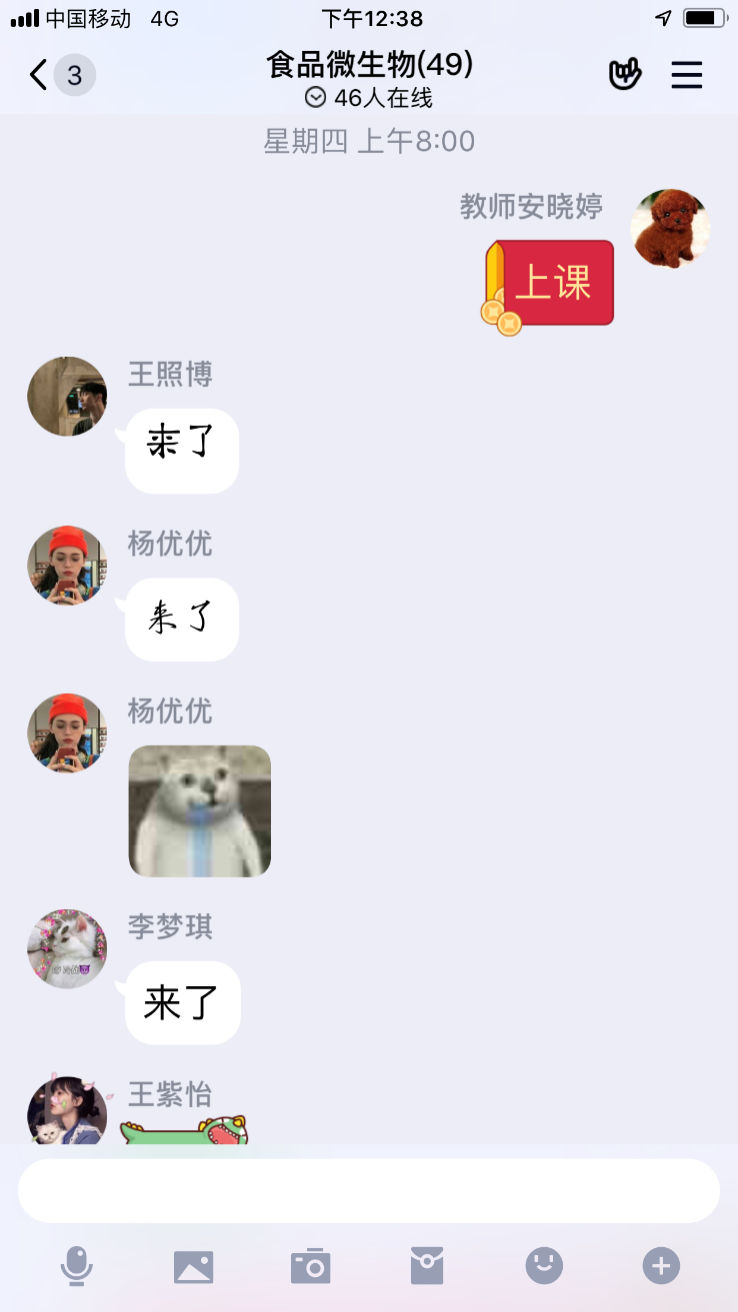Start a voice message with the microphone
This screenshot has height=1312, width=738.
77,1266
